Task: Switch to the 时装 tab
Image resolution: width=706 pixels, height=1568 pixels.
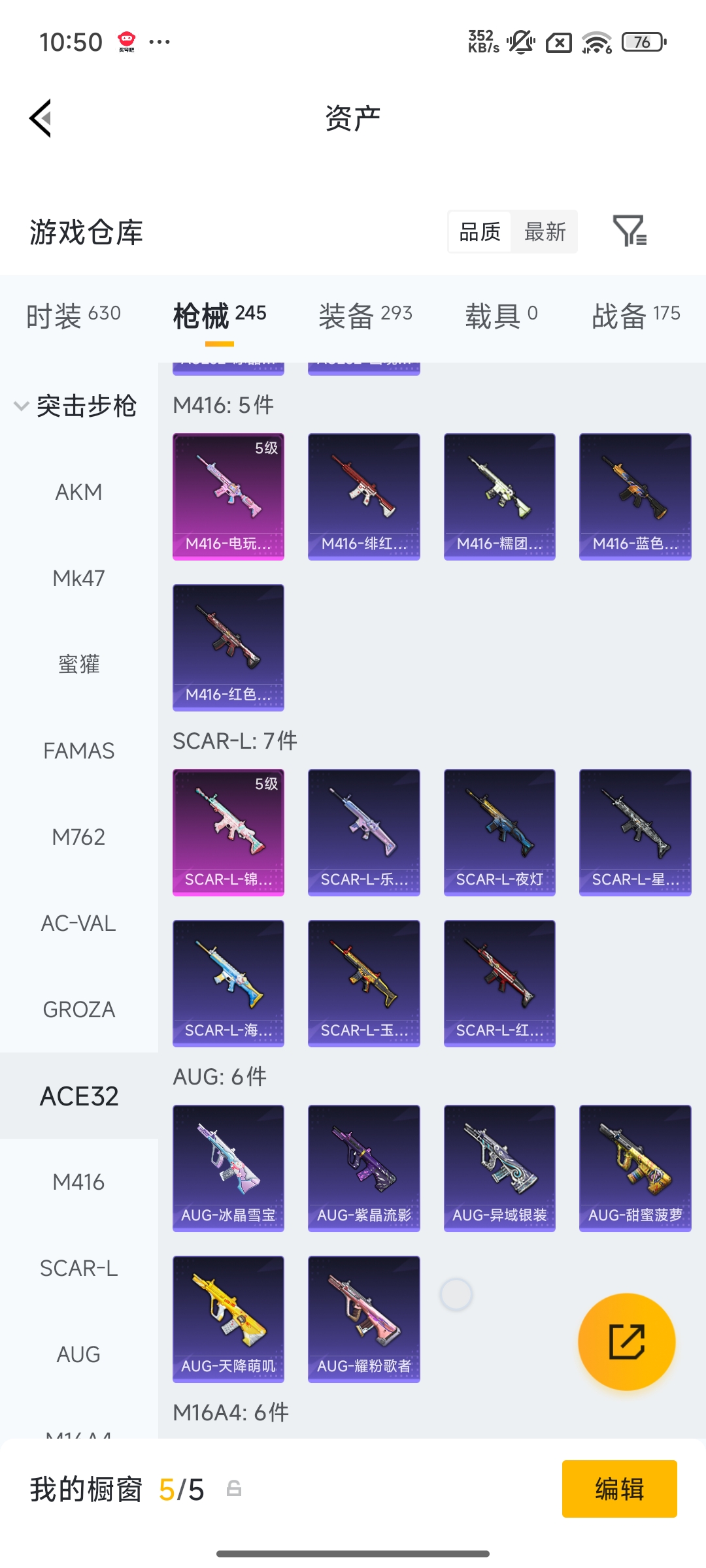Action: pos(73,316)
